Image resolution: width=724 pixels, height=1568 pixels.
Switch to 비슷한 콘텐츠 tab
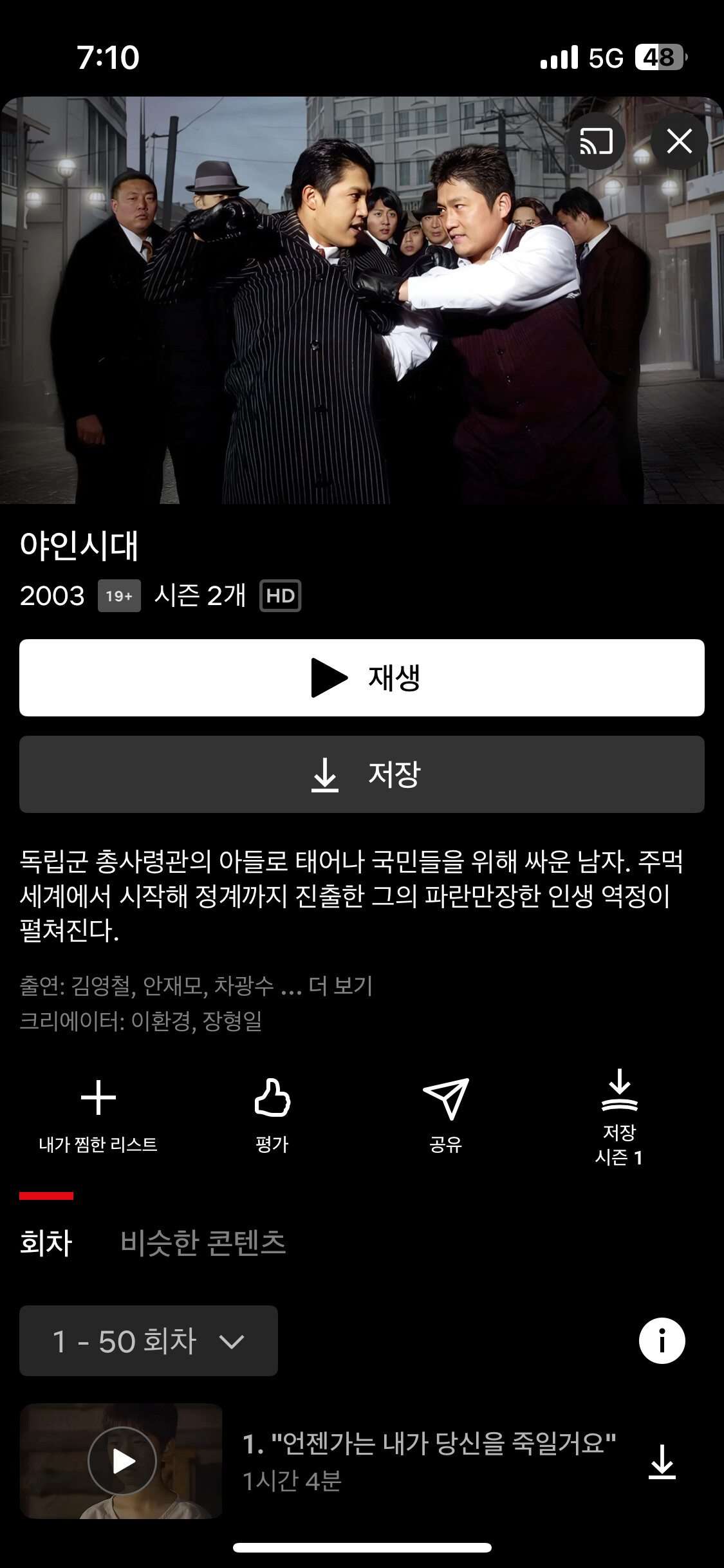(203, 1242)
